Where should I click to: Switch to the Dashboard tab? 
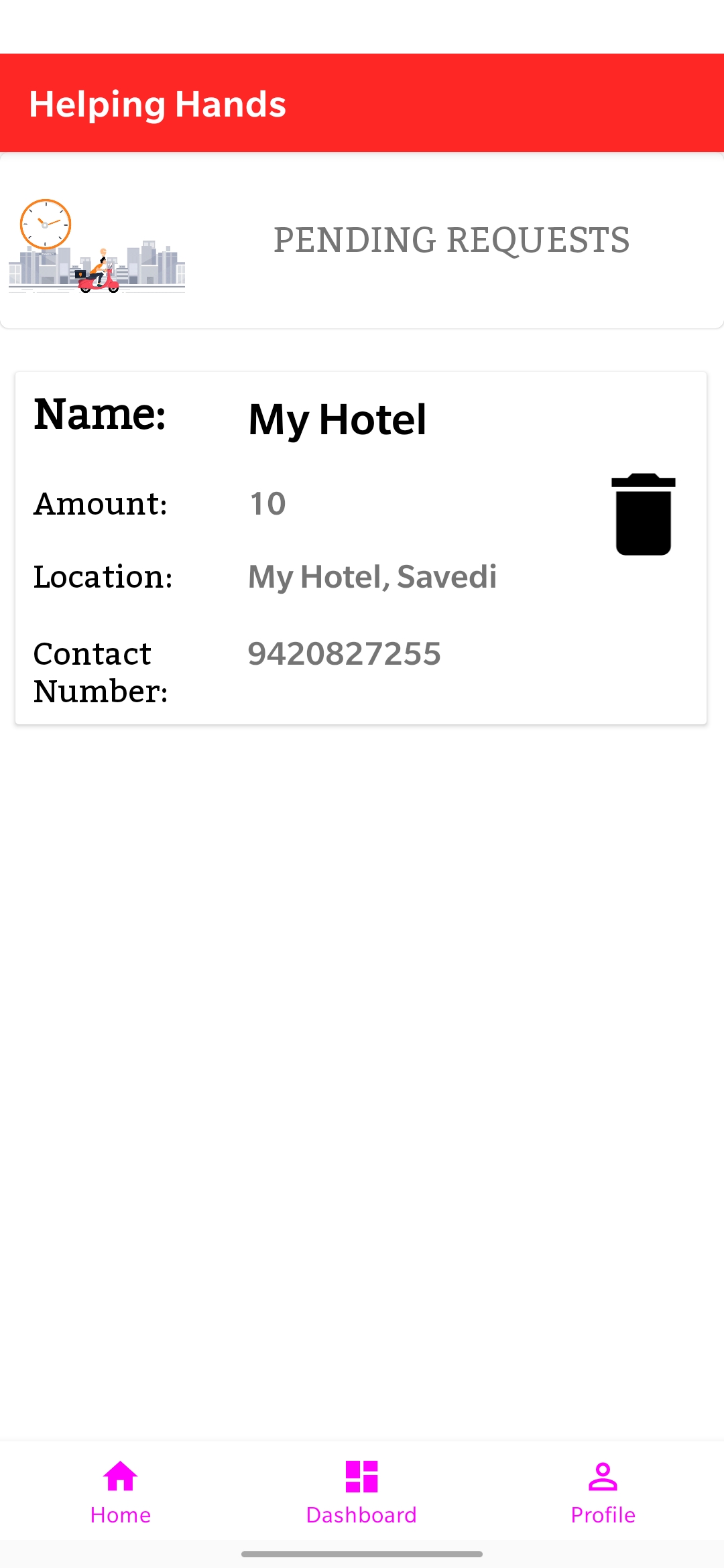361,1492
